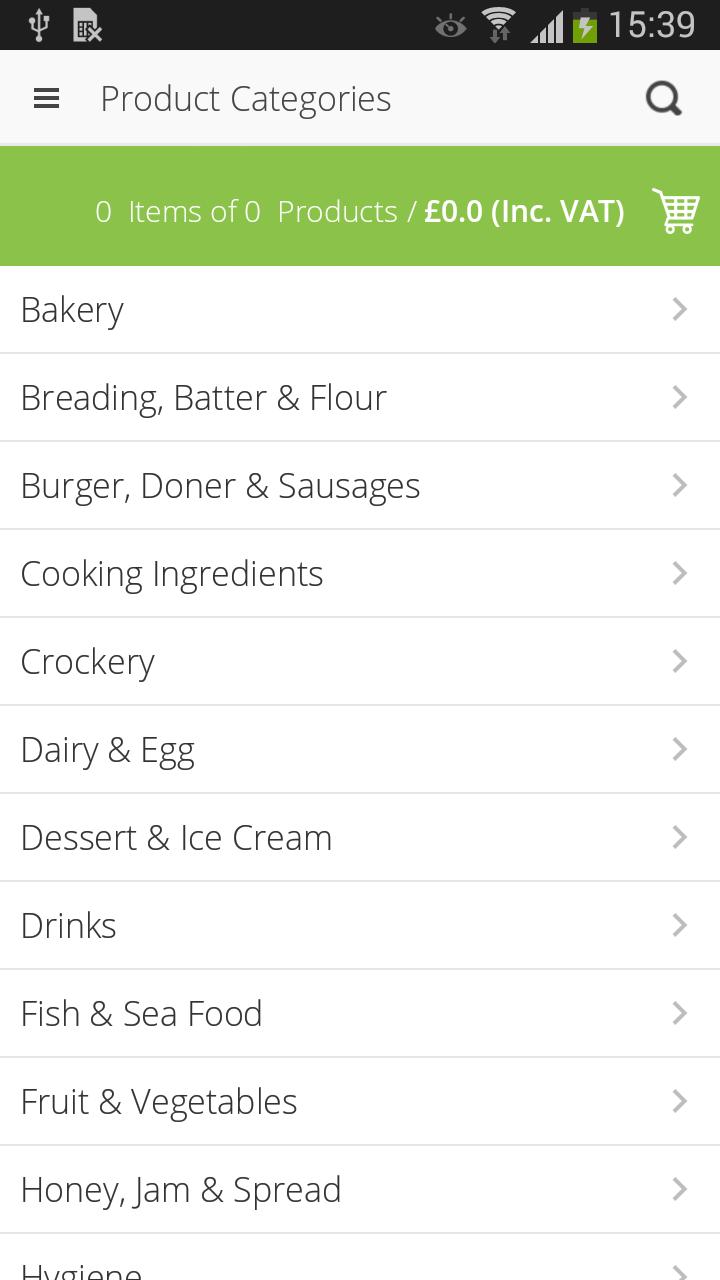Expand the Drinks category chevron
720x1280 pixels.
pos(680,925)
